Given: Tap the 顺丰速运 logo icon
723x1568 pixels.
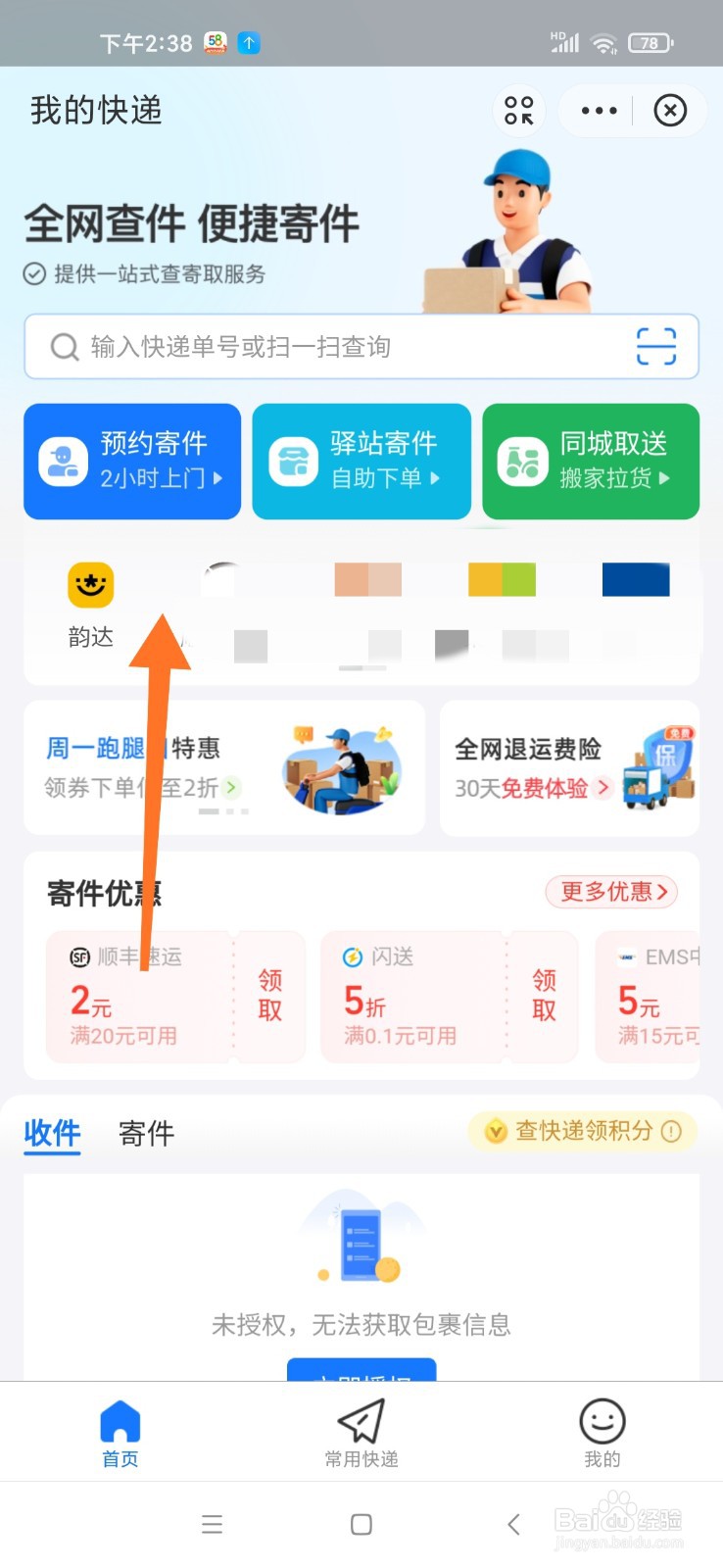Looking at the screenshot, I should click(79, 956).
